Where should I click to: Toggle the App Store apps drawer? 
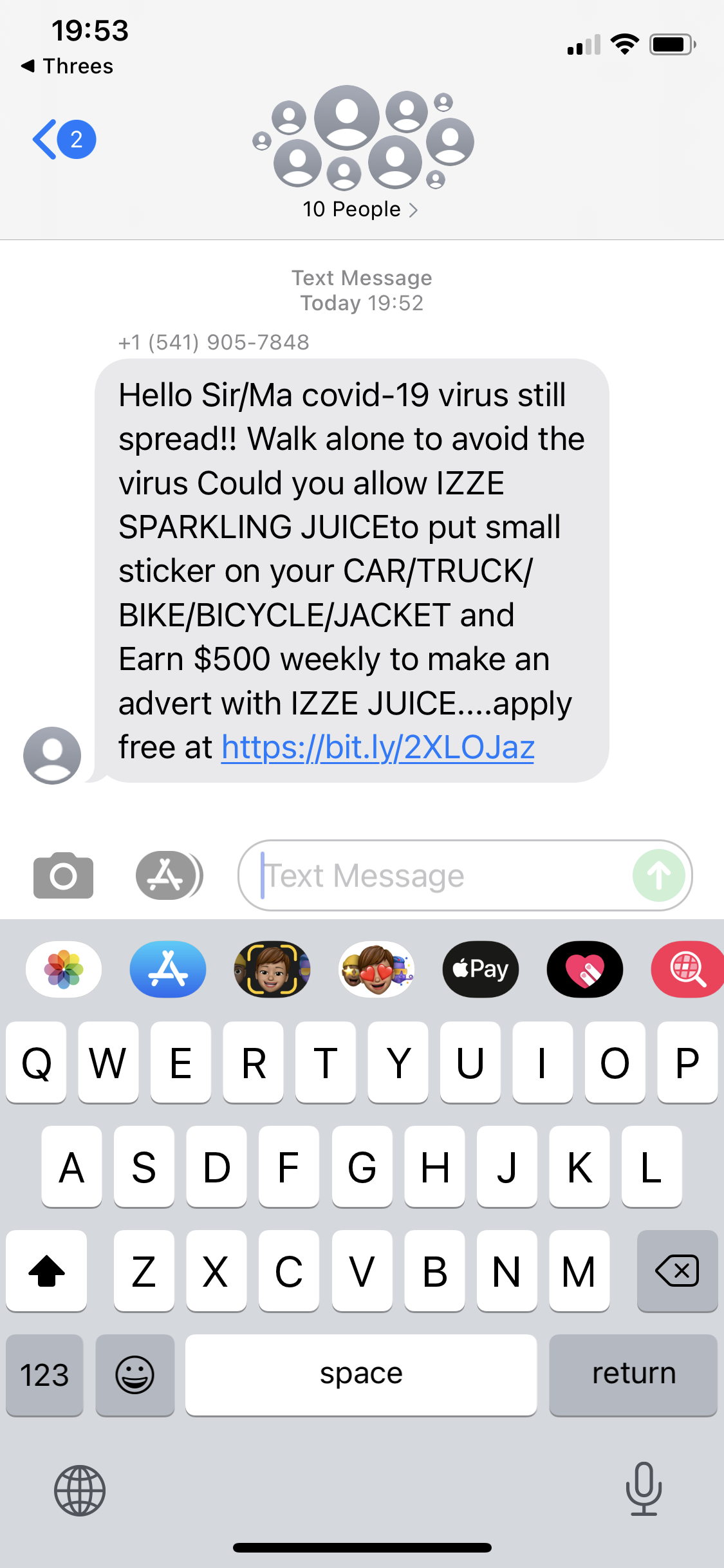(x=169, y=875)
